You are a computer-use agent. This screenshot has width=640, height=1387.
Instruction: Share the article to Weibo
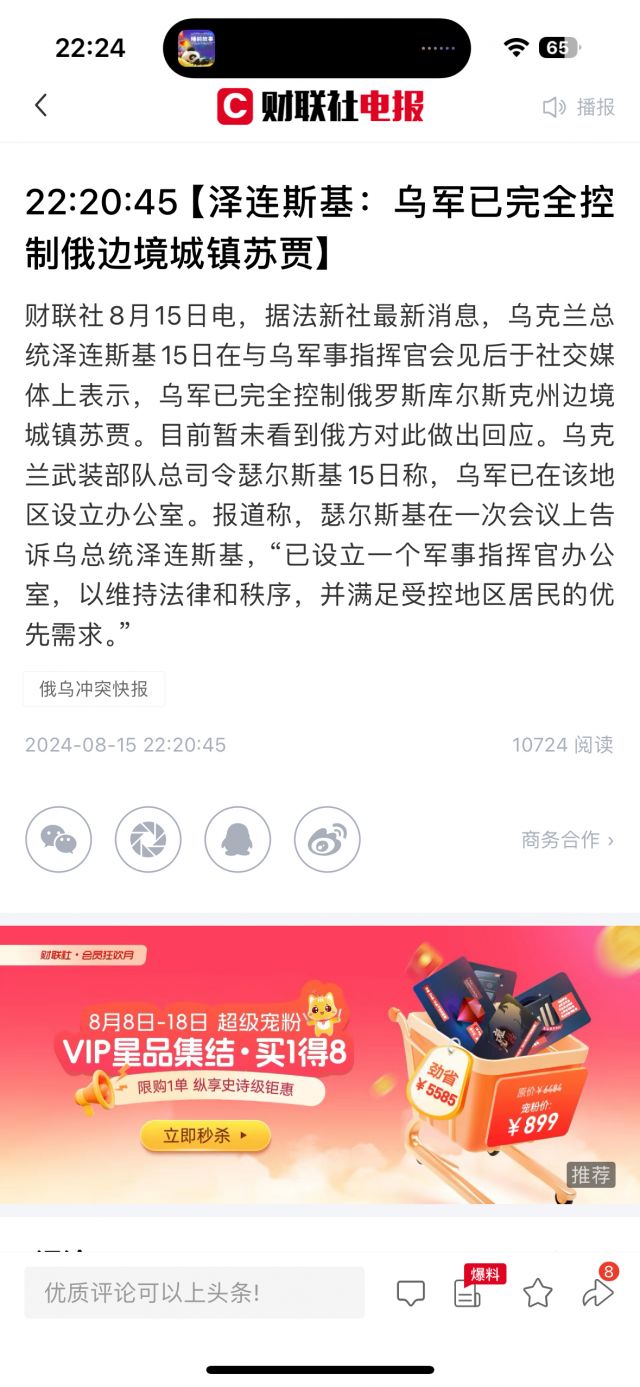(327, 840)
